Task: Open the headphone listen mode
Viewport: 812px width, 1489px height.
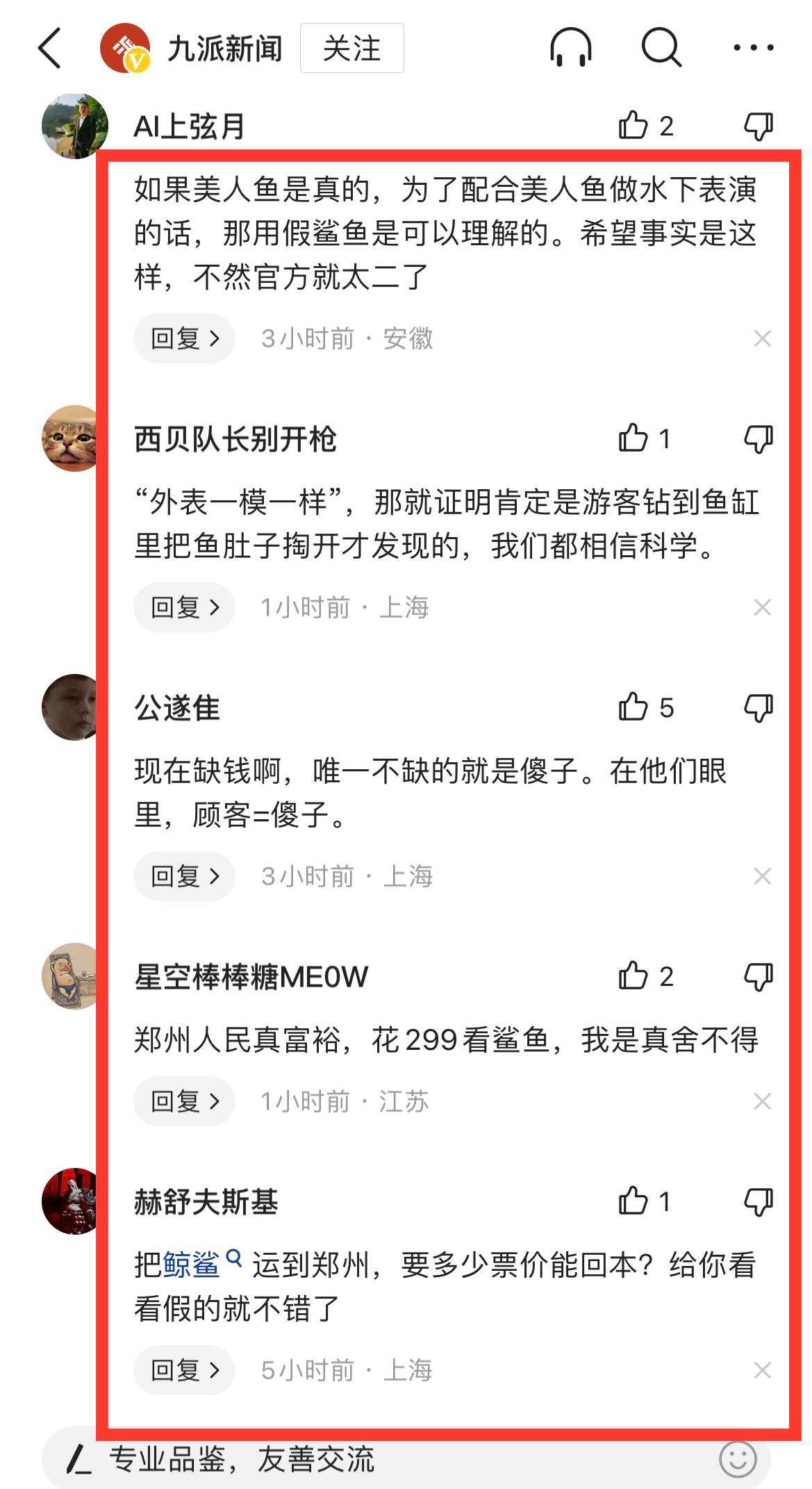Action: tap(570, 48)
